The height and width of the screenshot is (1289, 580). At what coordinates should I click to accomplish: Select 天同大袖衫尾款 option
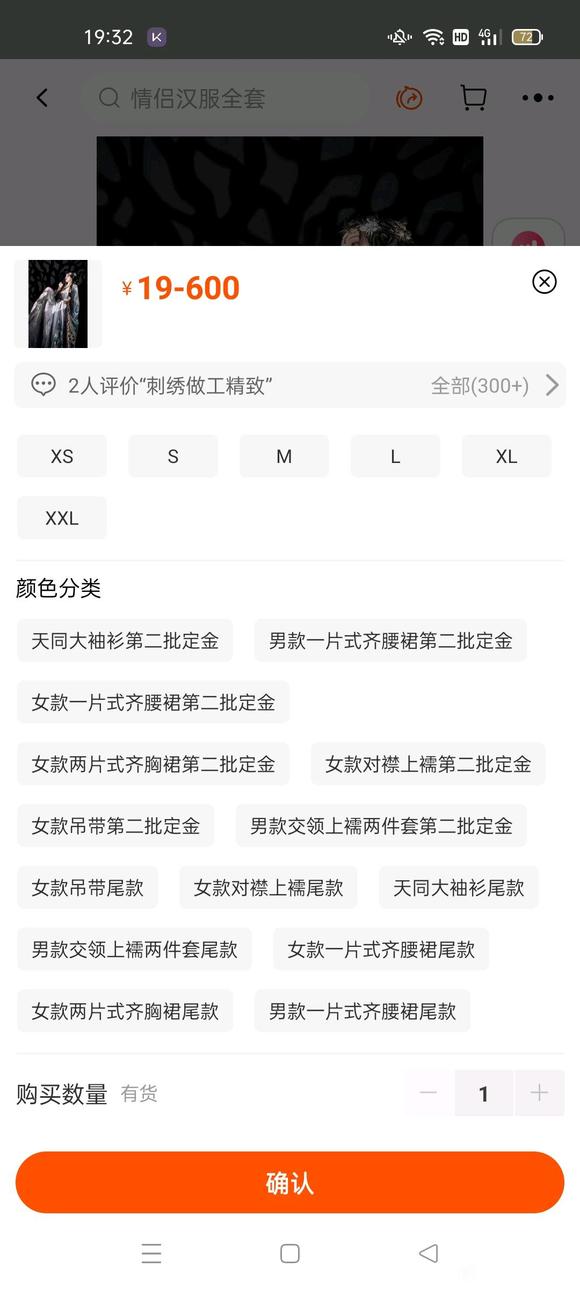459,888
